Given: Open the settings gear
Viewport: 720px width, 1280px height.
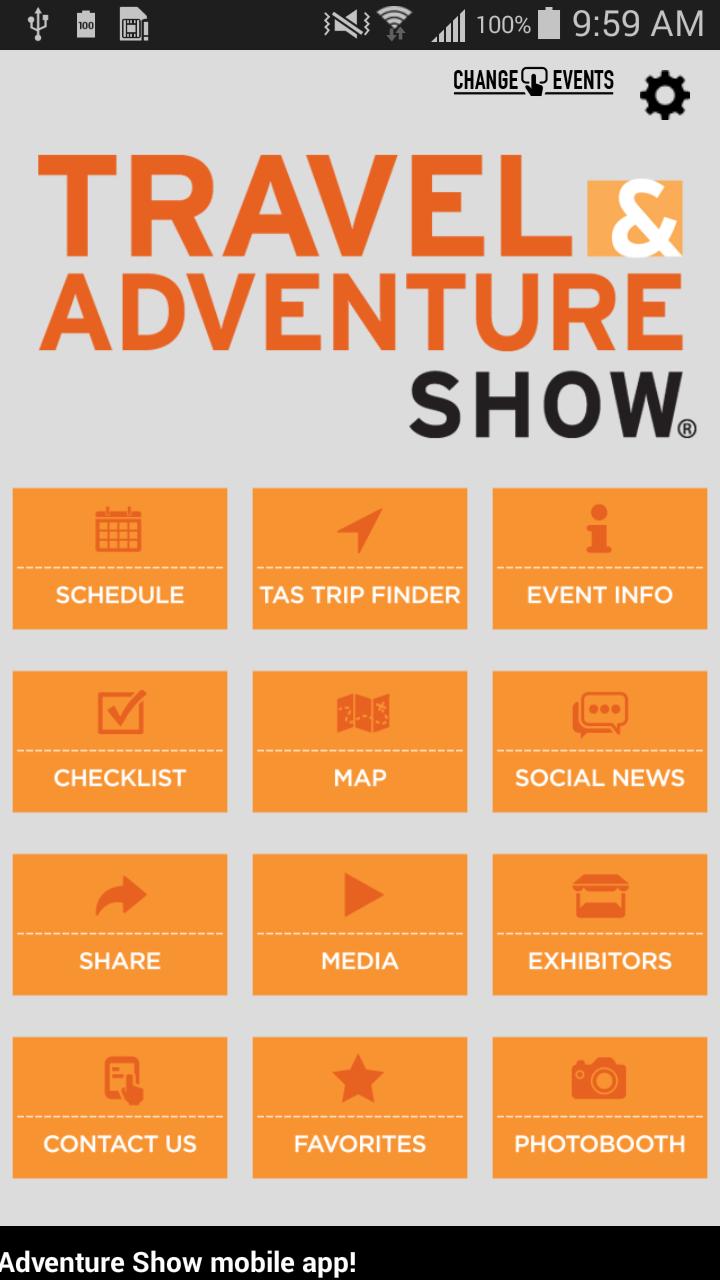Looking at the screenshot, I should pyautogui.click(x=666, y=95).
